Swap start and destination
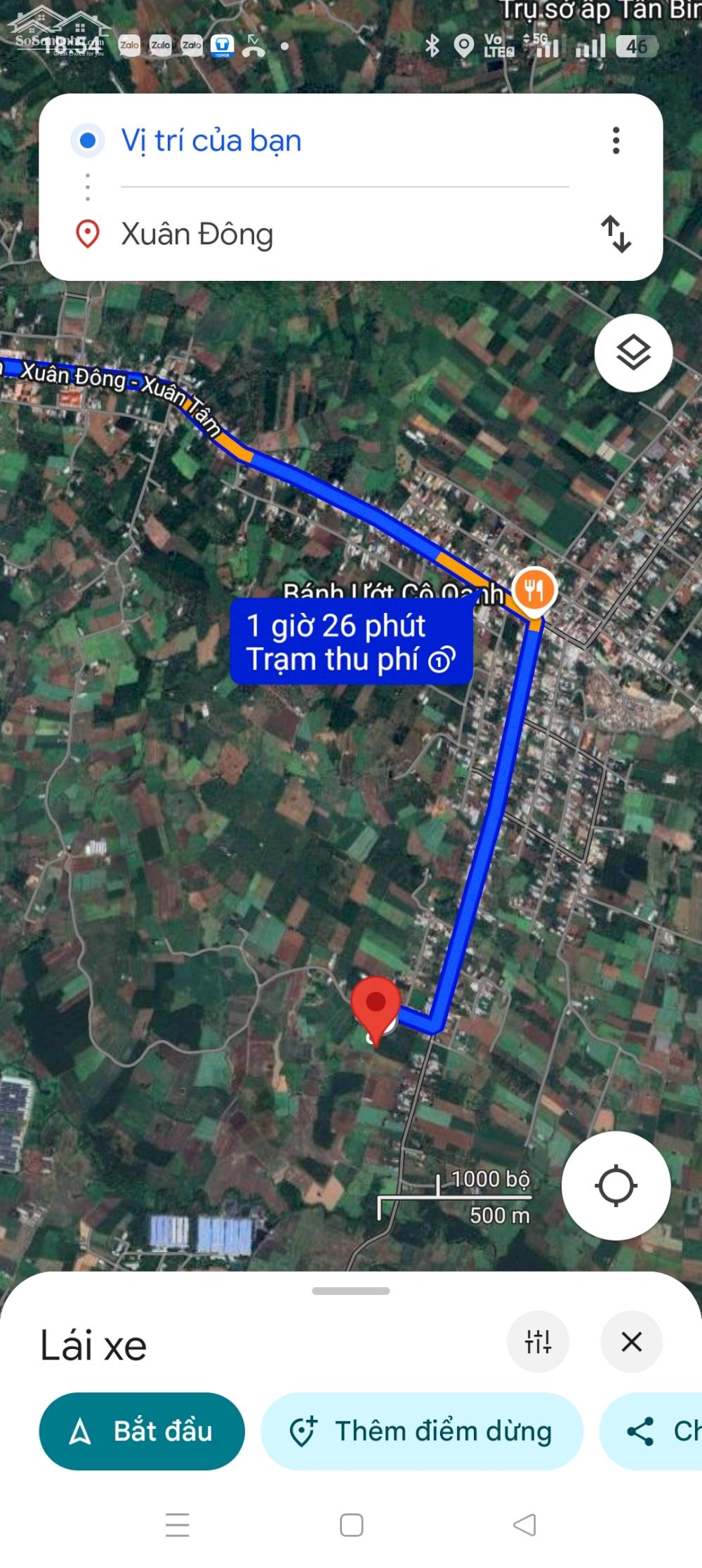 coord(616,234)
